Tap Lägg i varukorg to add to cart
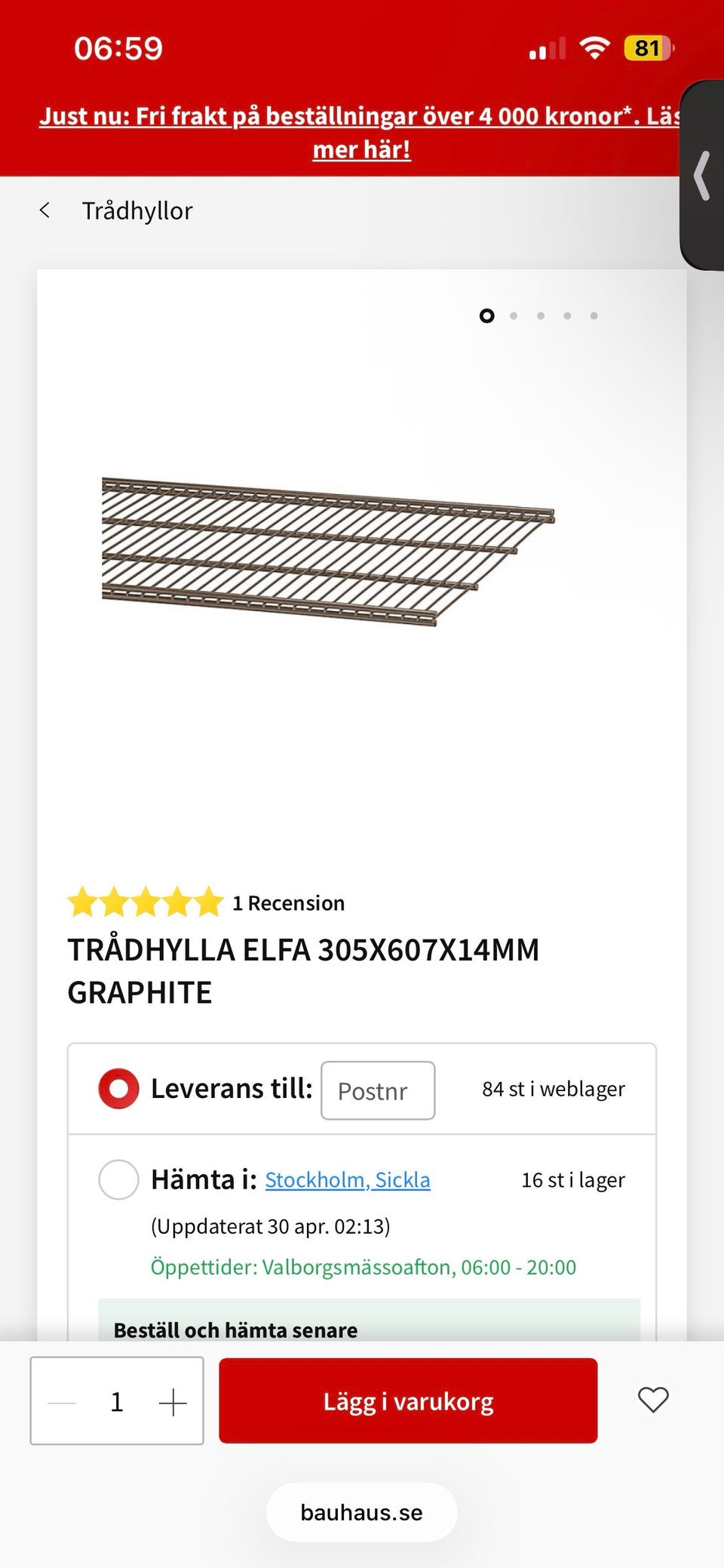The height and width of the screenshot is (1568, 724). coord(408,1401)
